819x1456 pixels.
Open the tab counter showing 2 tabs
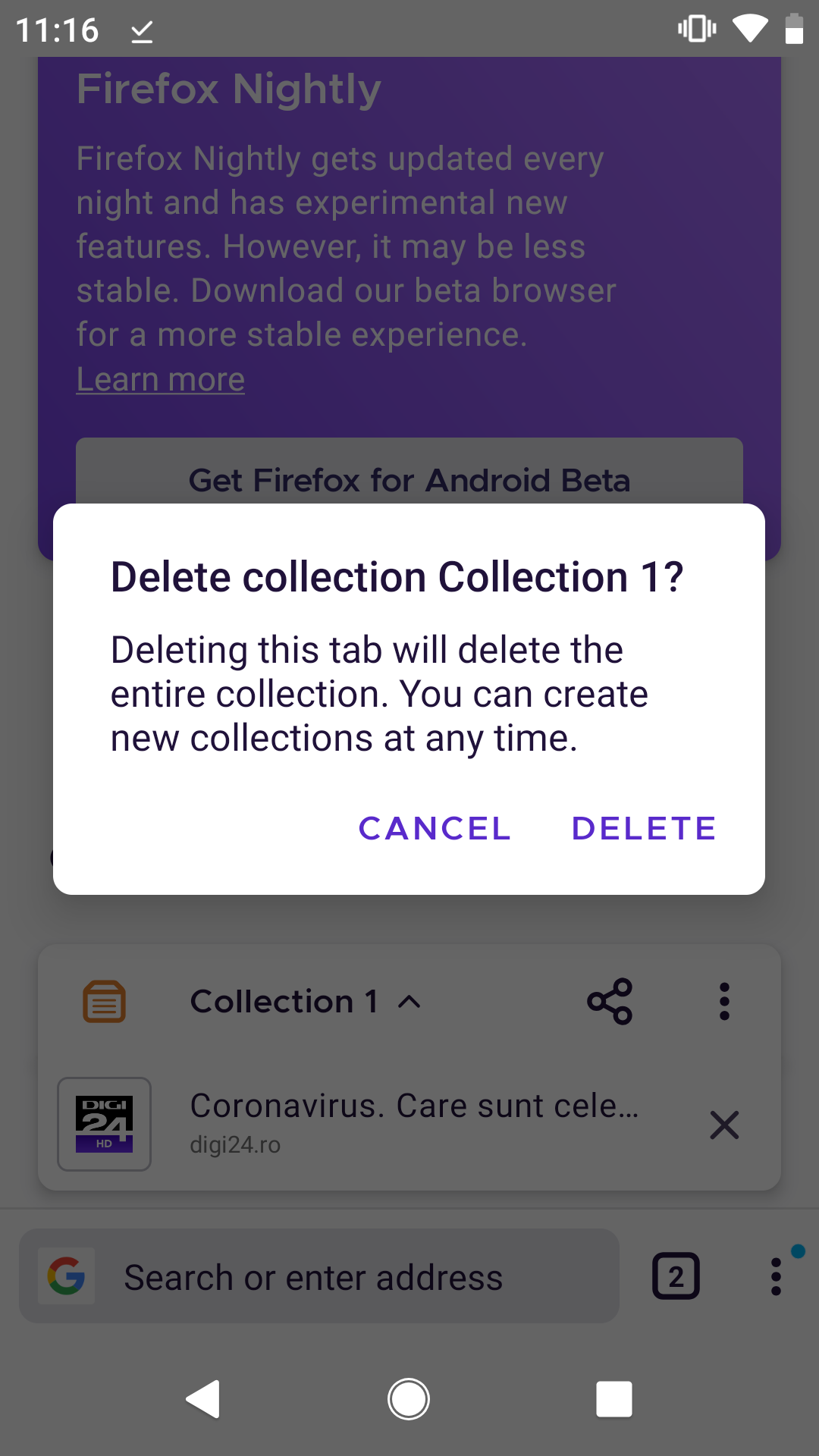(x=674, y=1276)
